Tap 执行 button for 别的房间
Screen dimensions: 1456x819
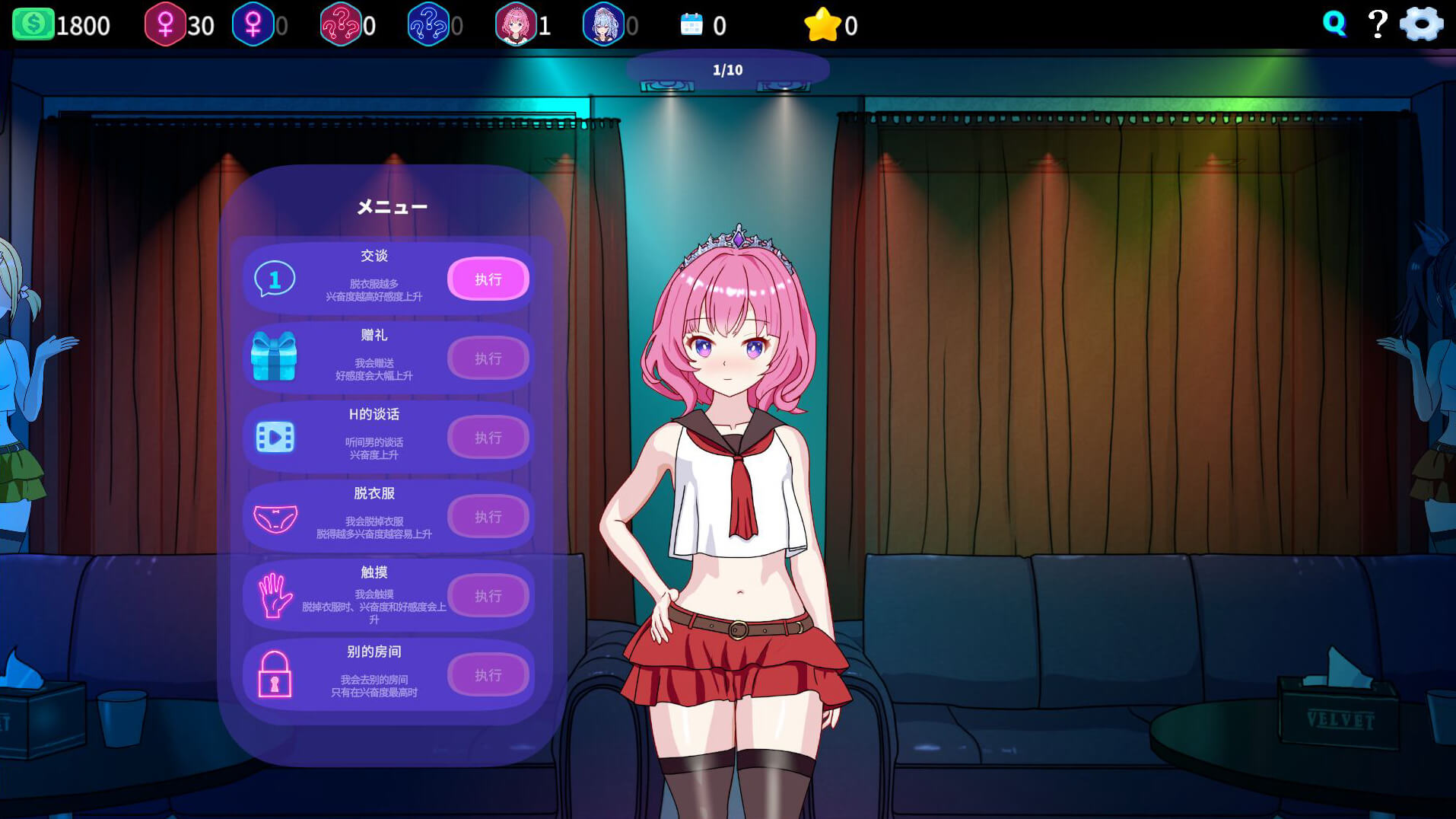(x=488, y=675)
